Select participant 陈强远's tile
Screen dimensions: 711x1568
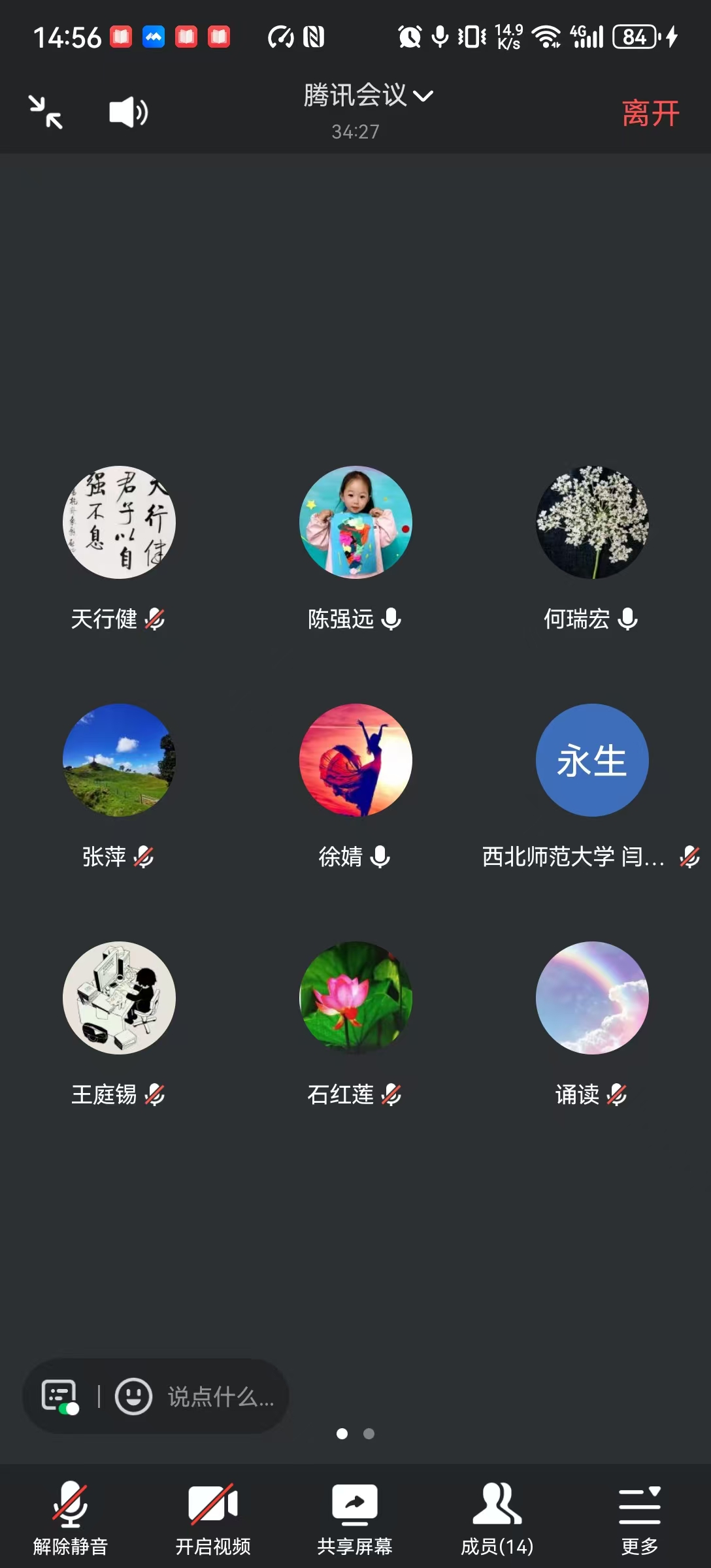pos(355,523)
